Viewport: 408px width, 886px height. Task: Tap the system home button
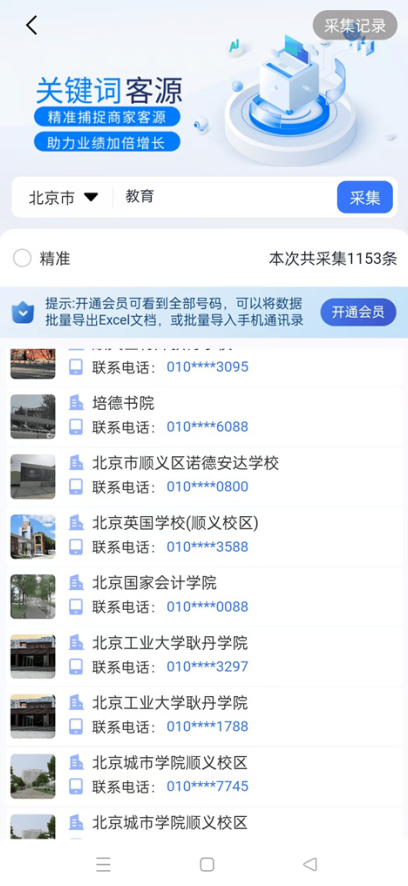click(207, 865)
